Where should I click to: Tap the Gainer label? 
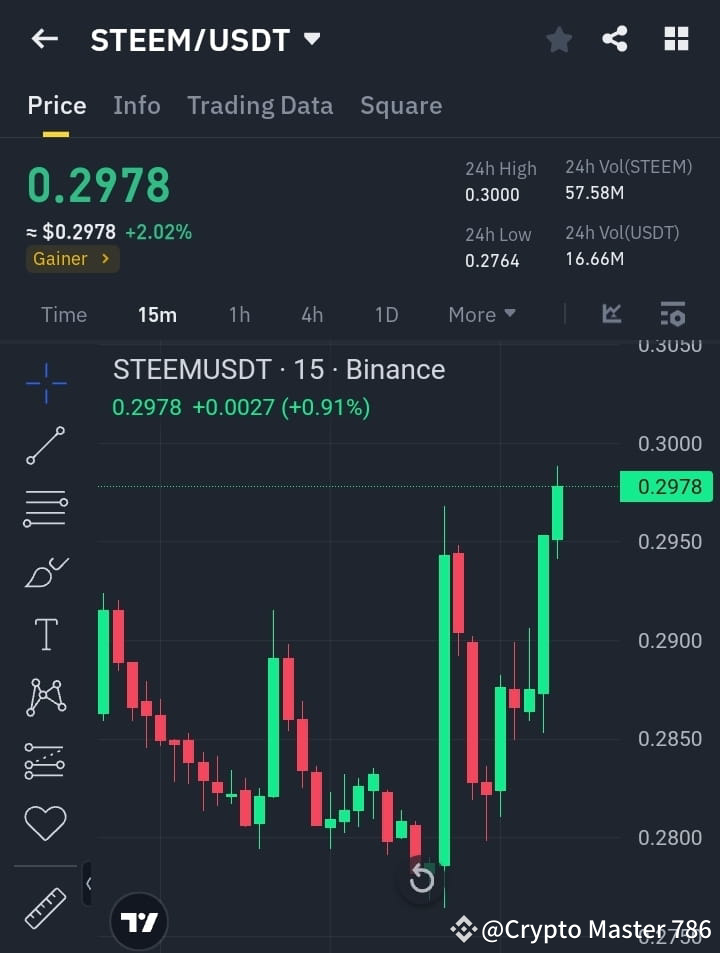72,258
